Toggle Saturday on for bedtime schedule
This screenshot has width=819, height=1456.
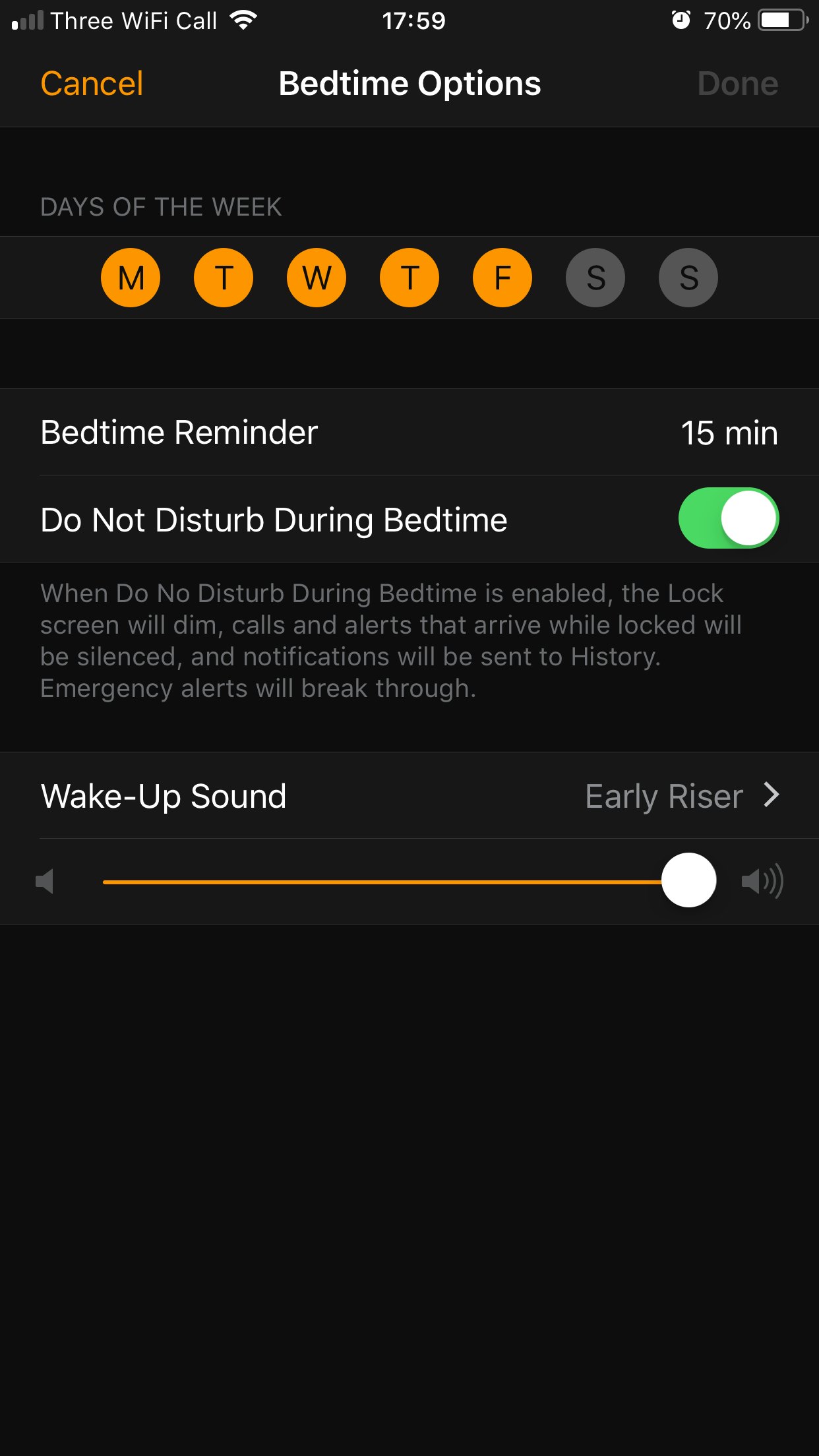[595, 278]
